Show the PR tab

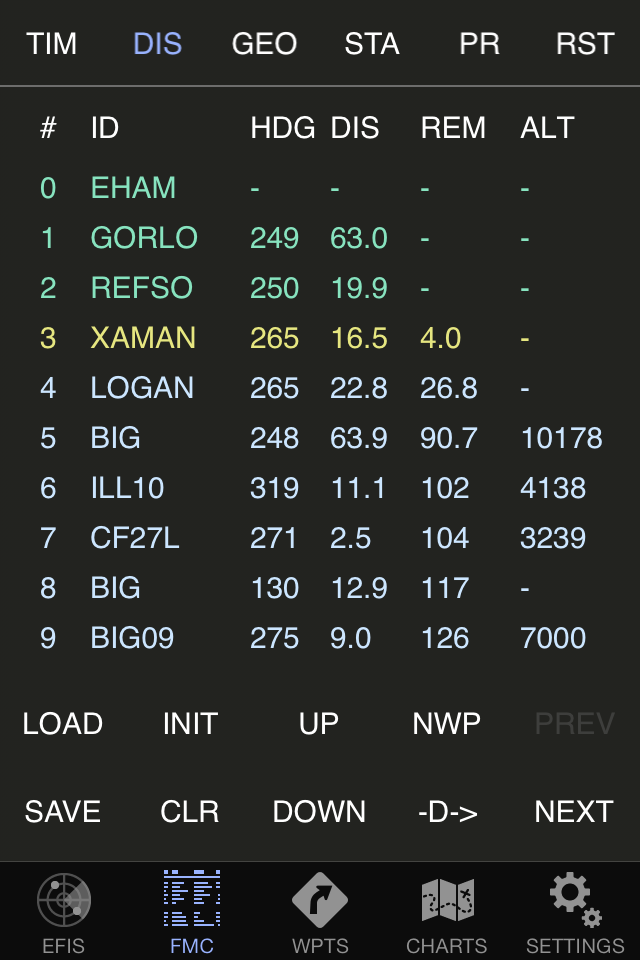pos(479,44)
